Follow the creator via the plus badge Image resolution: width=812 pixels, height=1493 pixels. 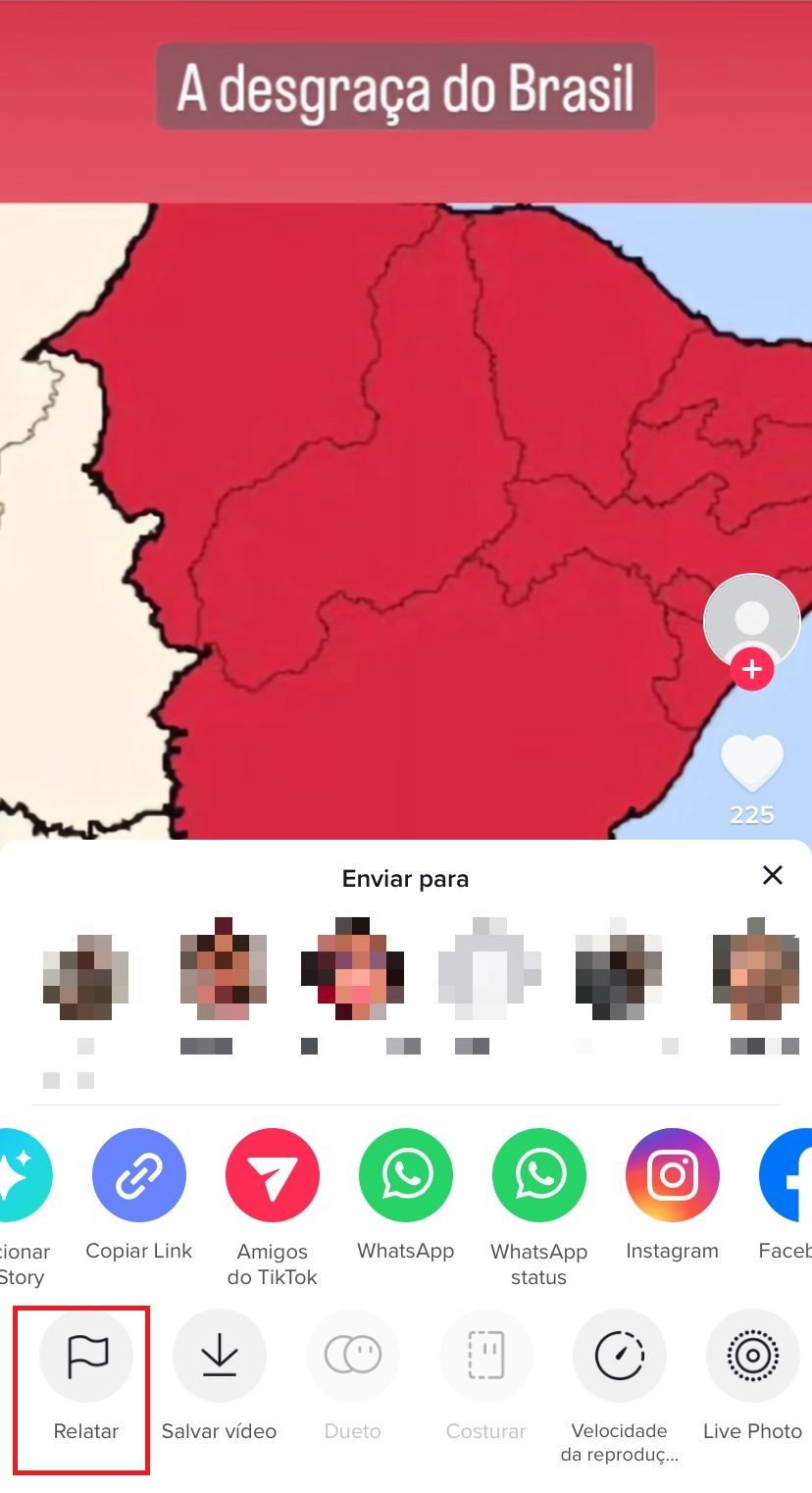(752, 670)
